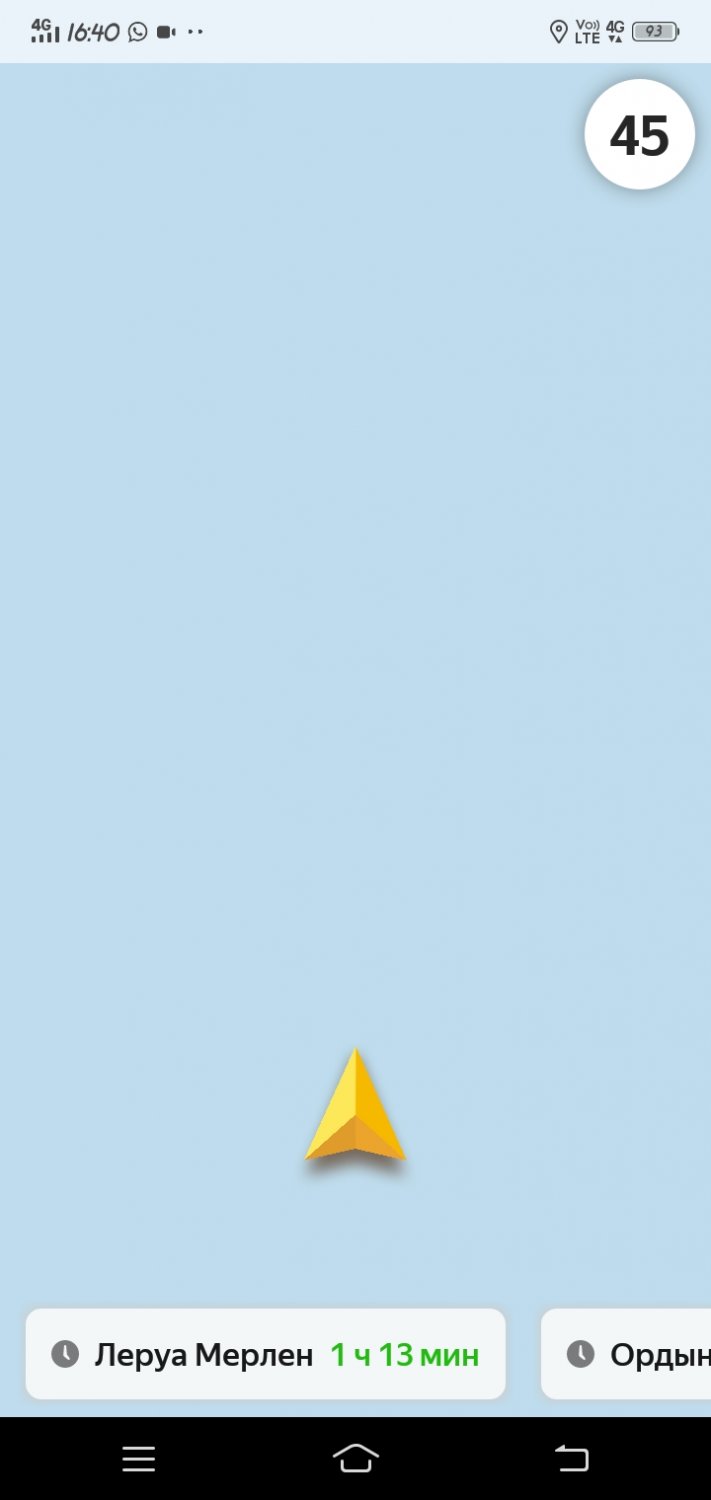
Task: Open the recent apps menu
Action: (x=139, y=1458)
